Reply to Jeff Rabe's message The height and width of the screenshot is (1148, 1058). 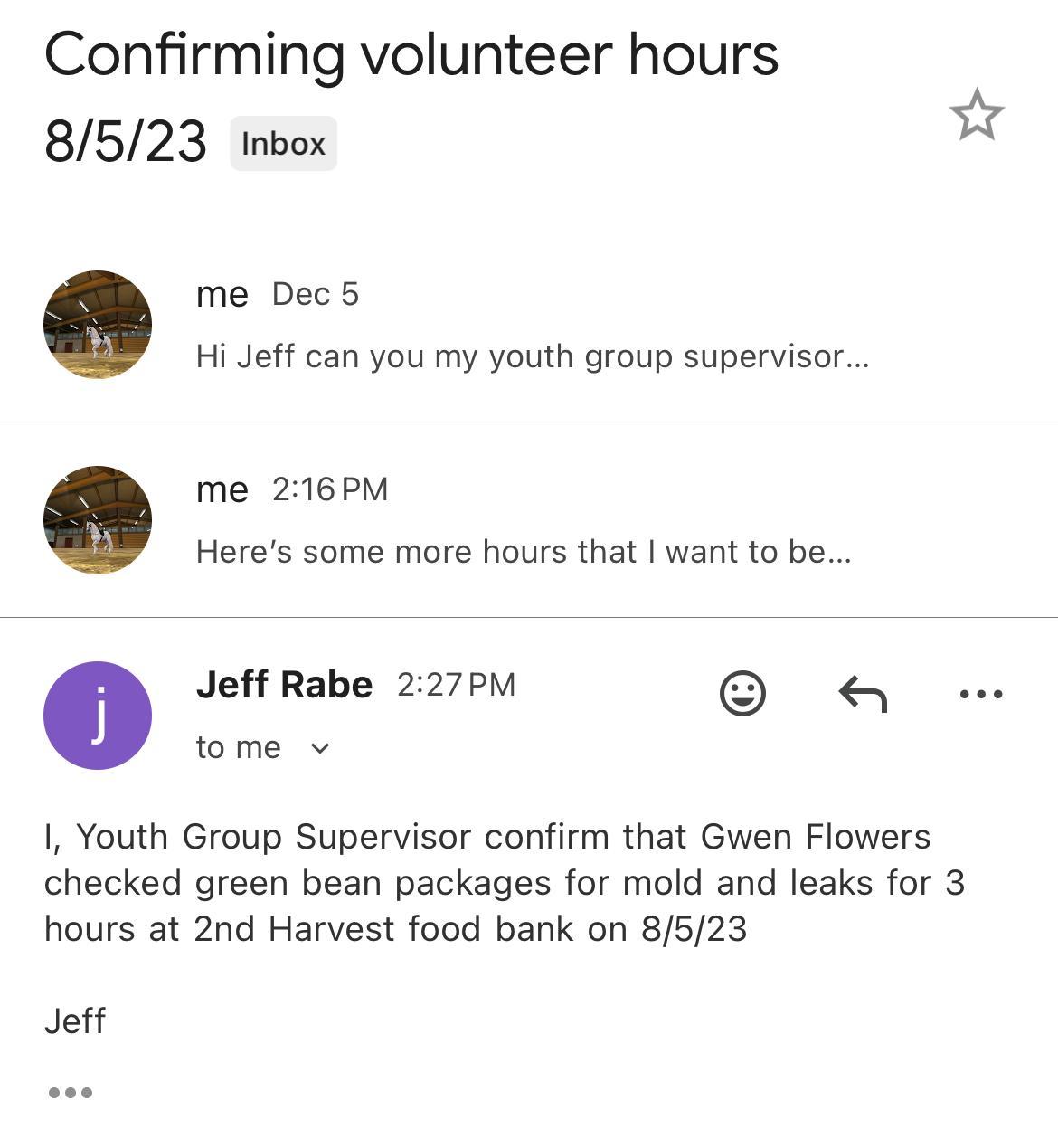pos(863,694)
